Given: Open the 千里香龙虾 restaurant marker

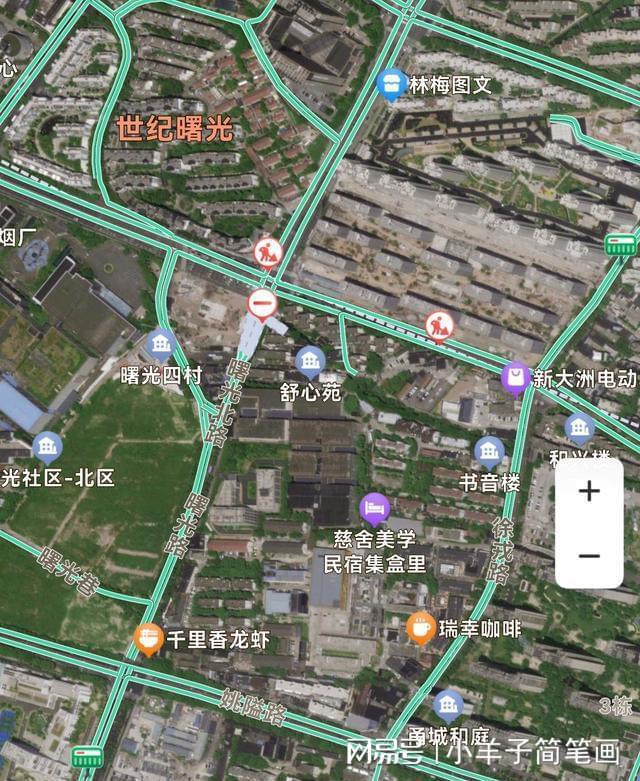Looking at the screenshot, I should [x=149, y=638].
